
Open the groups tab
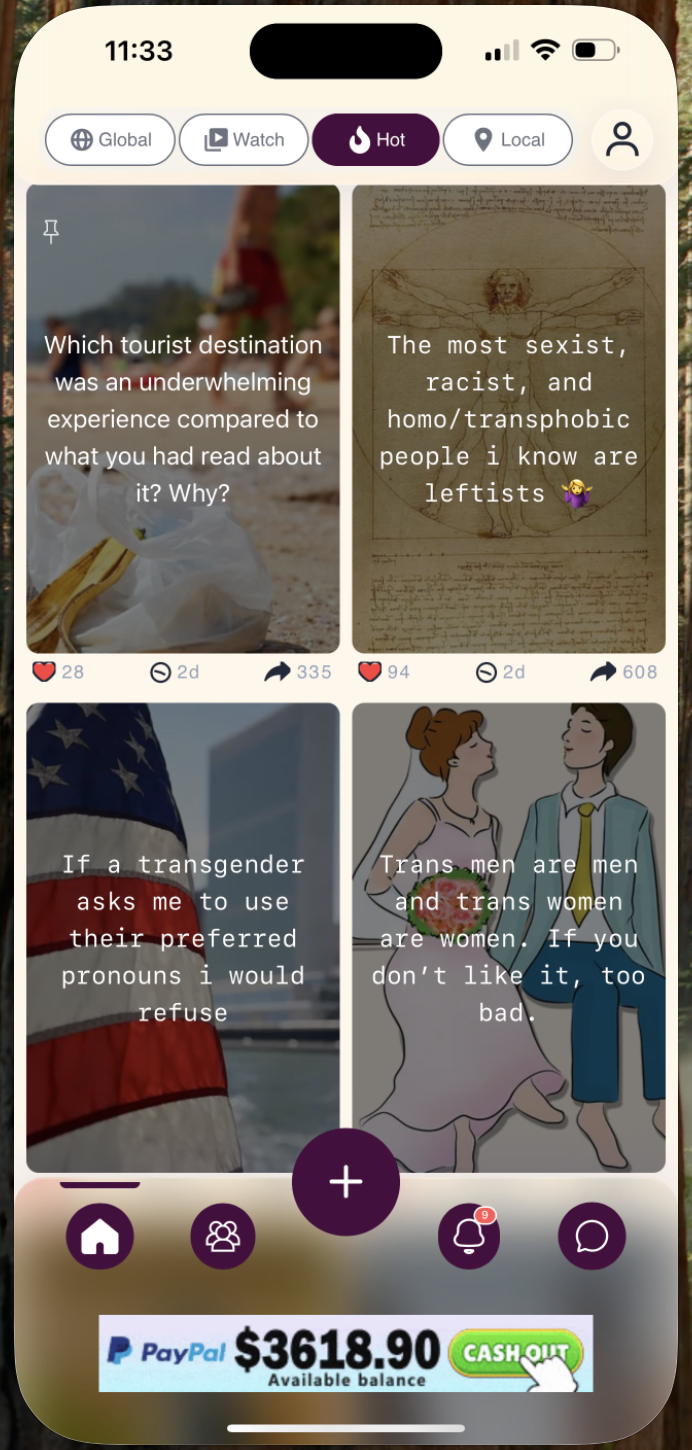(x=223, y=1236)
